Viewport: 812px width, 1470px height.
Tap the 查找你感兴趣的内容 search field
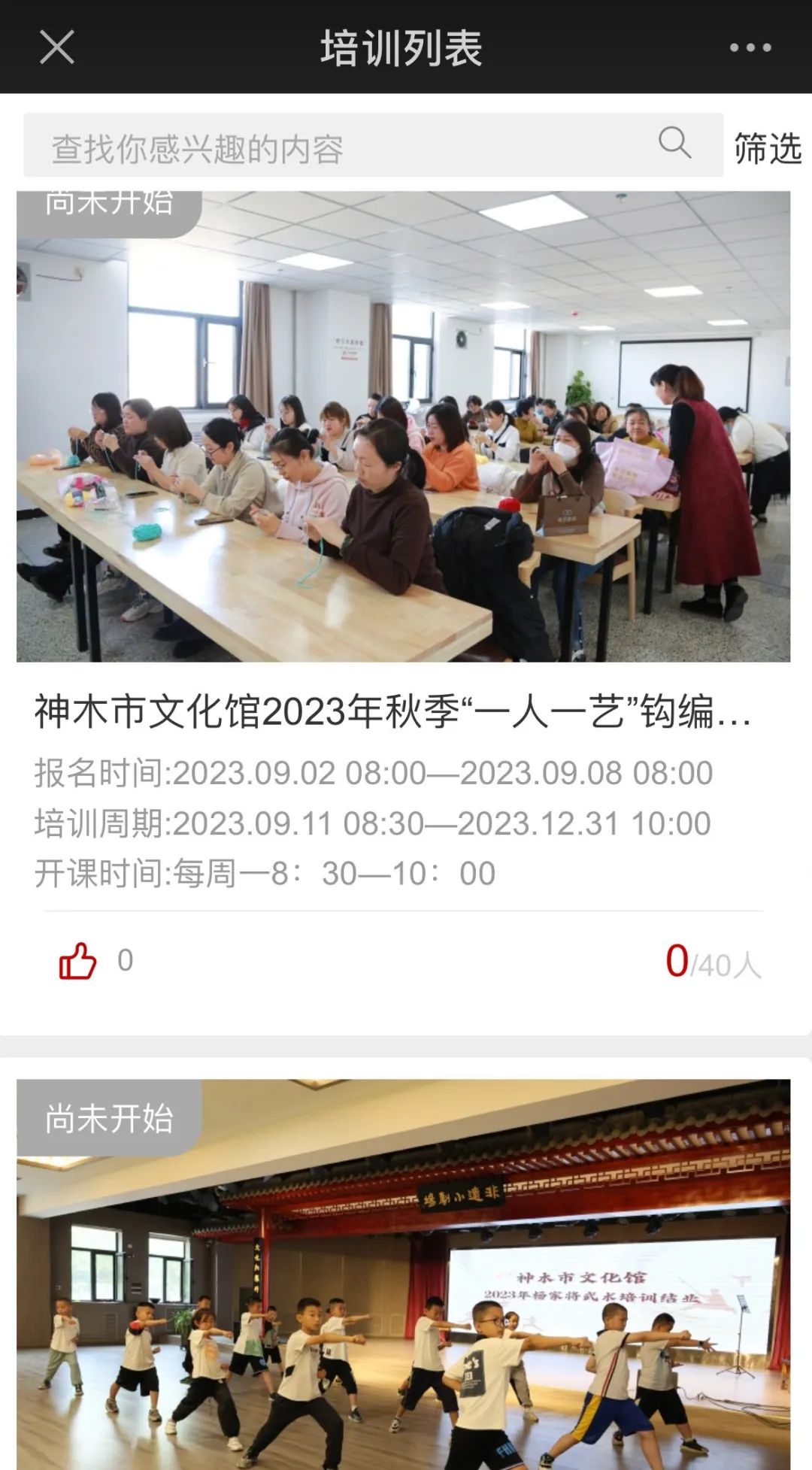coord(338,147)
